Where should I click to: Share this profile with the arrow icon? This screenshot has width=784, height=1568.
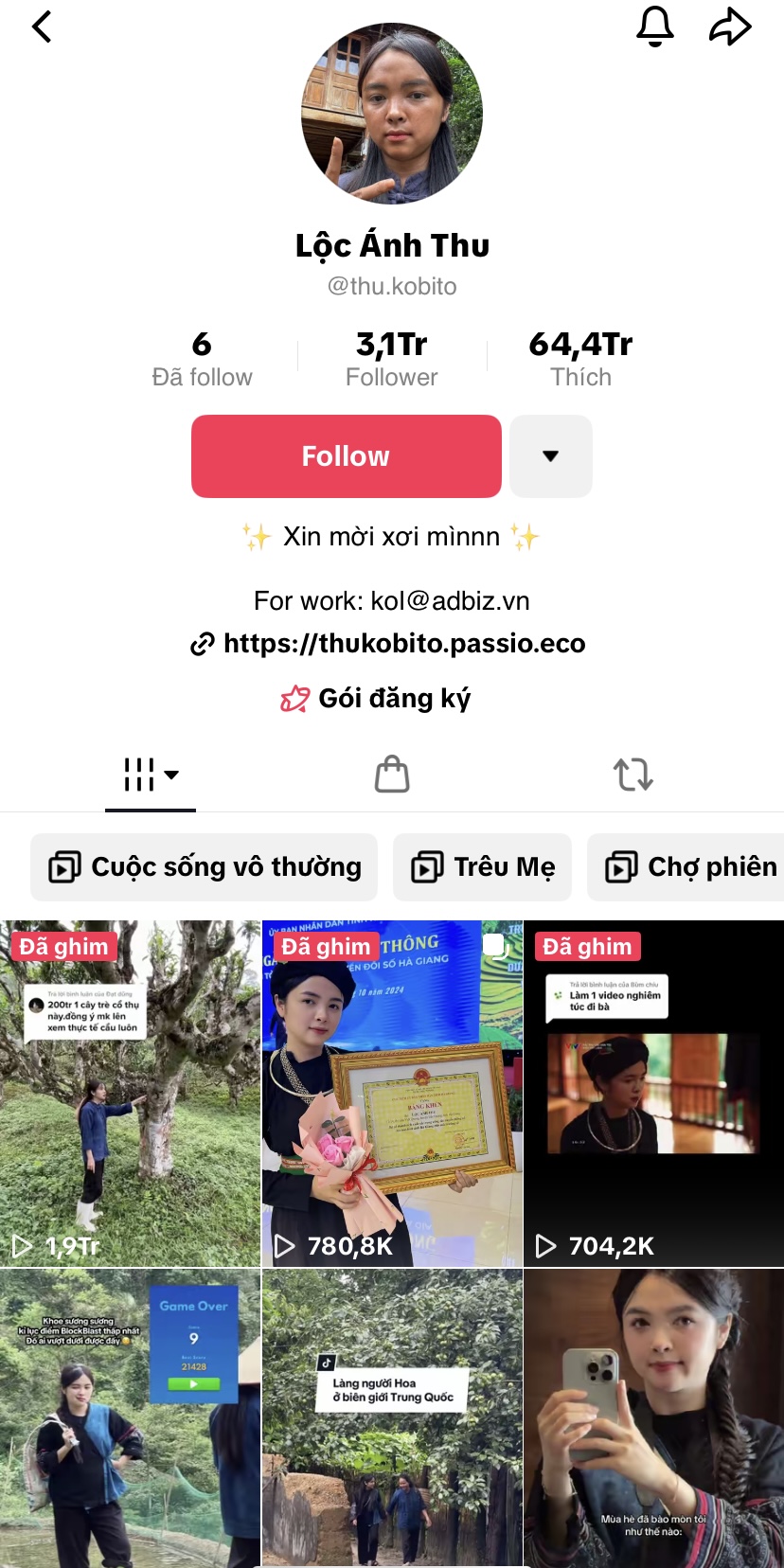(730, 27)
